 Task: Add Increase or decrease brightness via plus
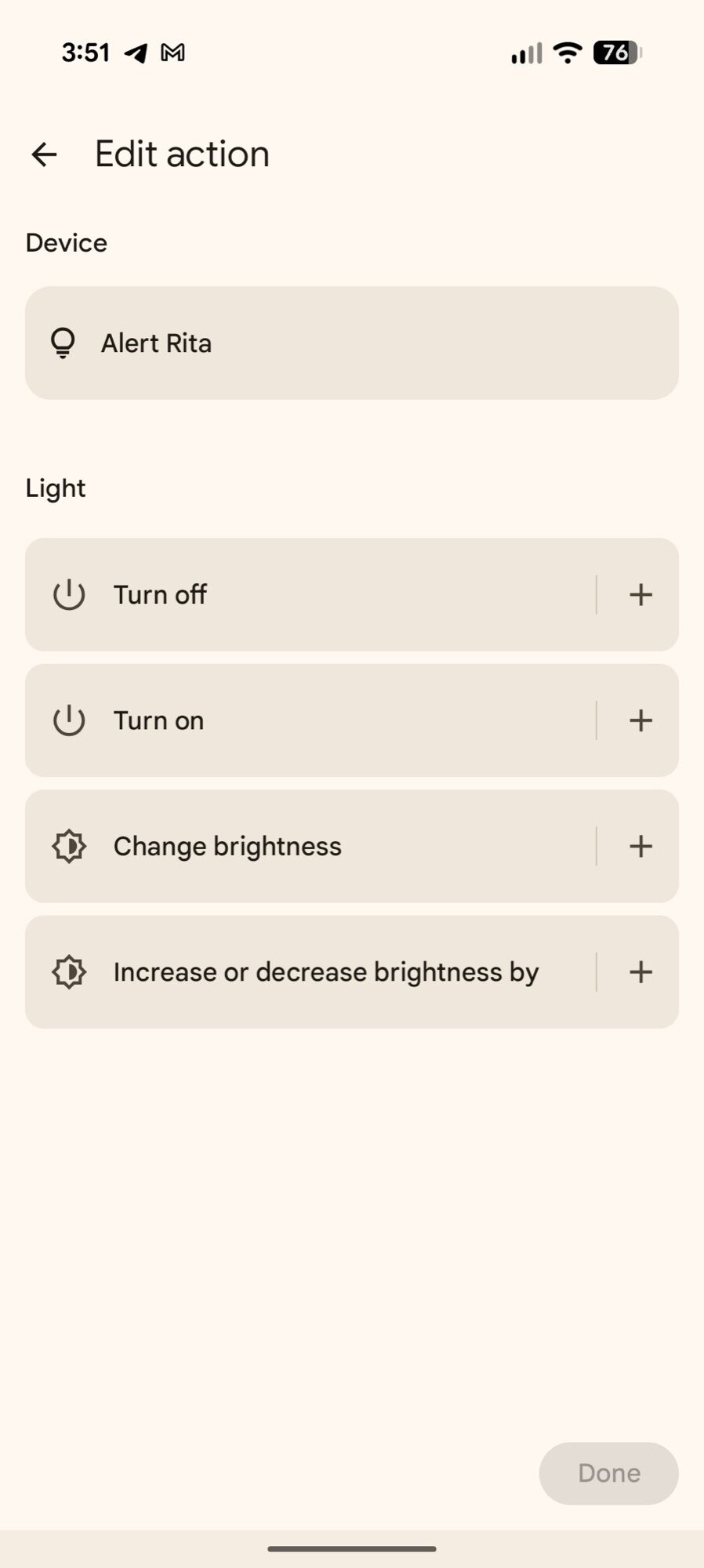coord(640,972)
